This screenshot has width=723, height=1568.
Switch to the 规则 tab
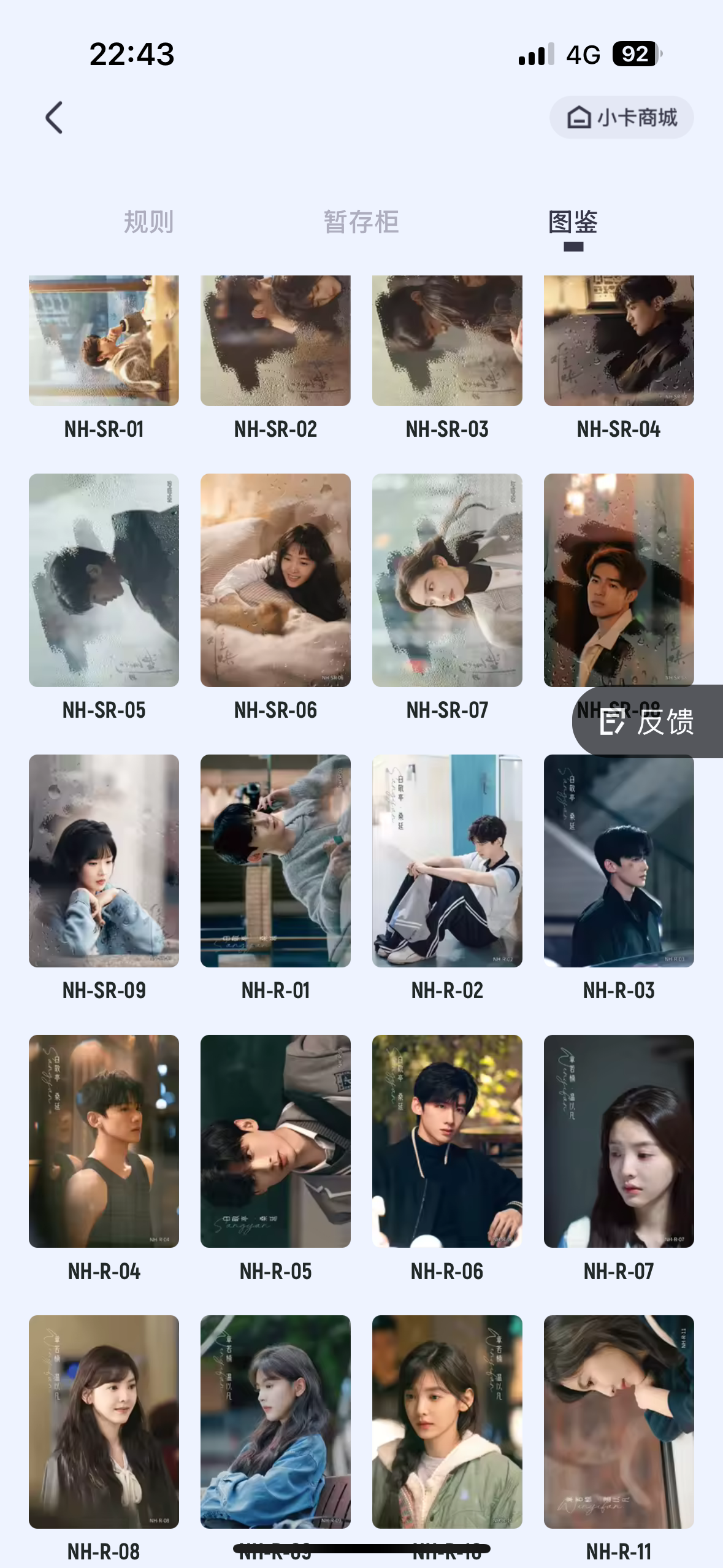click(x=149, y=221)
